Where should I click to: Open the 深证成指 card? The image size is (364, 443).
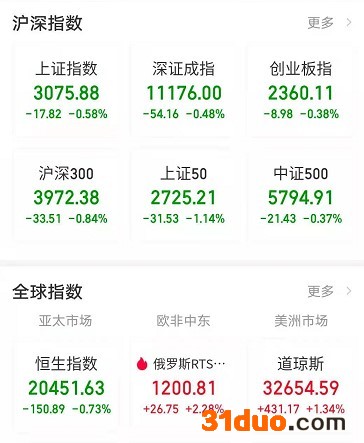point(184,90)
